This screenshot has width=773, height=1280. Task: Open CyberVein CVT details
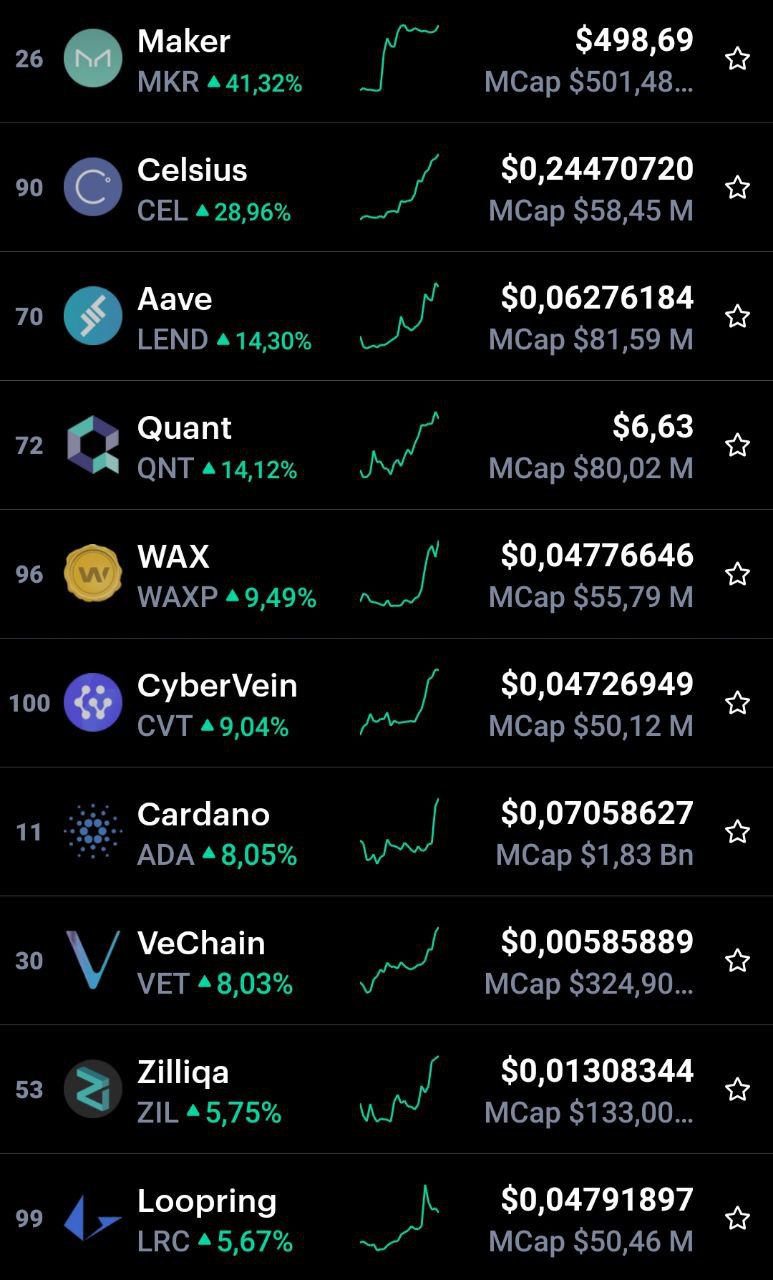tap(386, 703)
